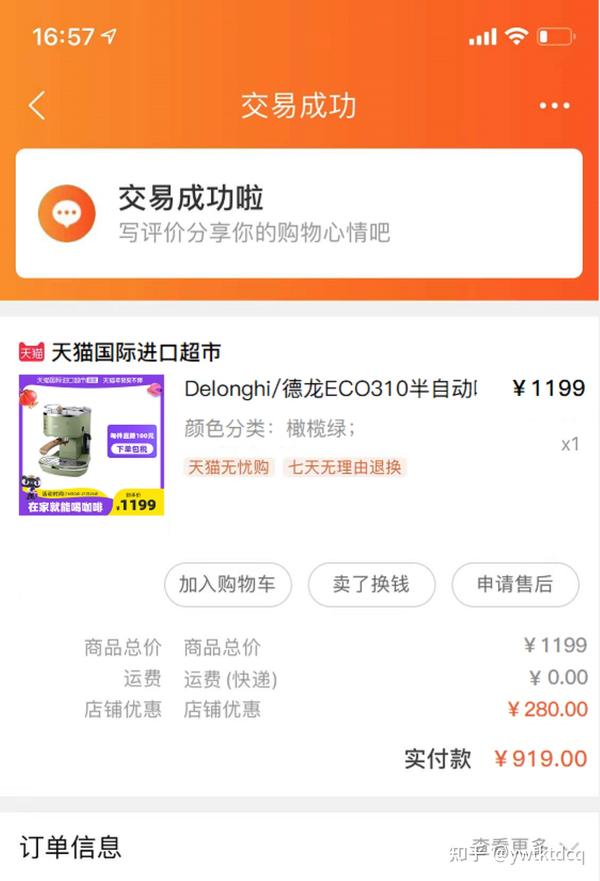Image resolution: width=600 pixels, height=881 pixels.
Task: Go back using the arrow icon
Action: point(37,105)
